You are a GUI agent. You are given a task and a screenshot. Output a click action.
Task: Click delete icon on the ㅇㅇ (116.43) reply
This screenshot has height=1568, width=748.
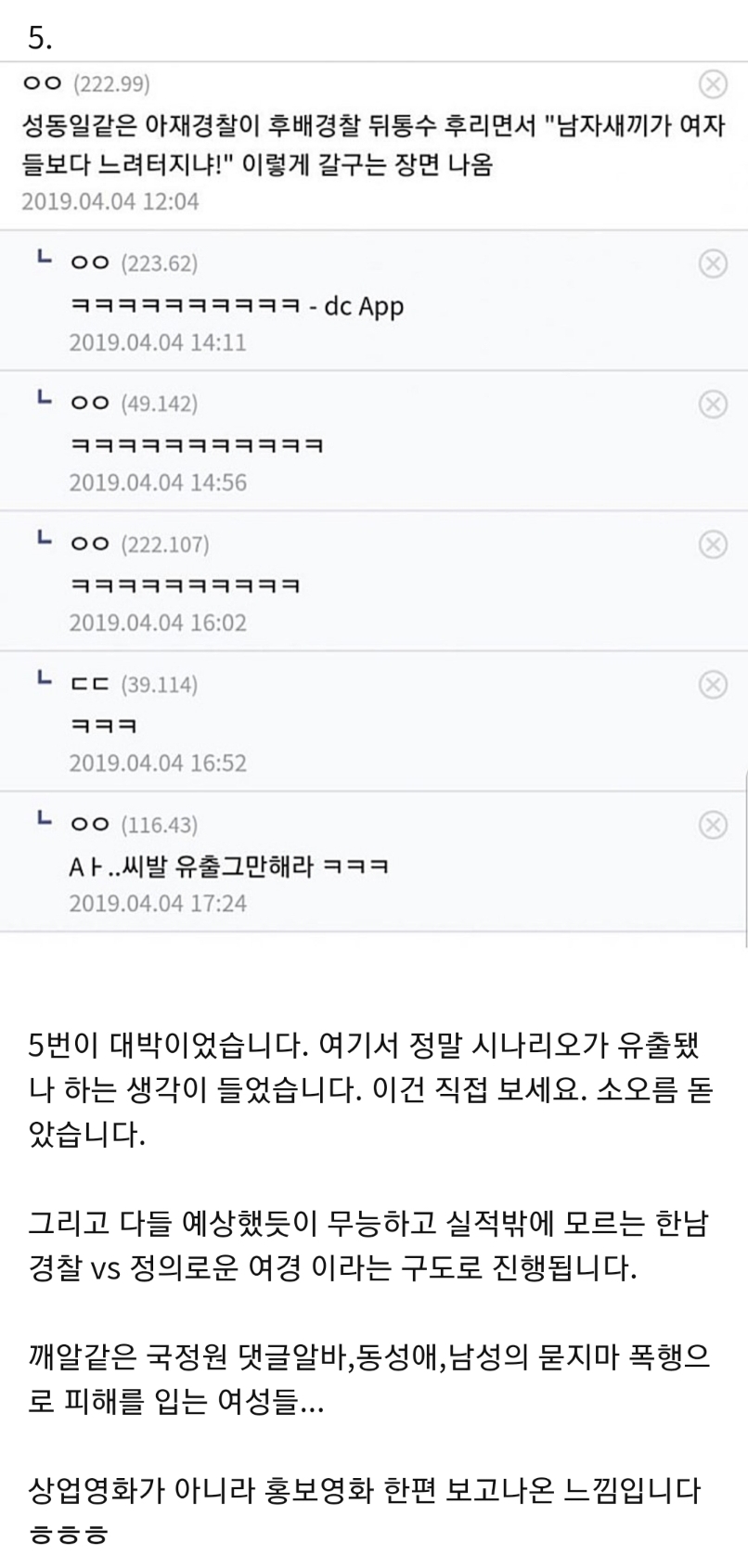click(714, 823)
